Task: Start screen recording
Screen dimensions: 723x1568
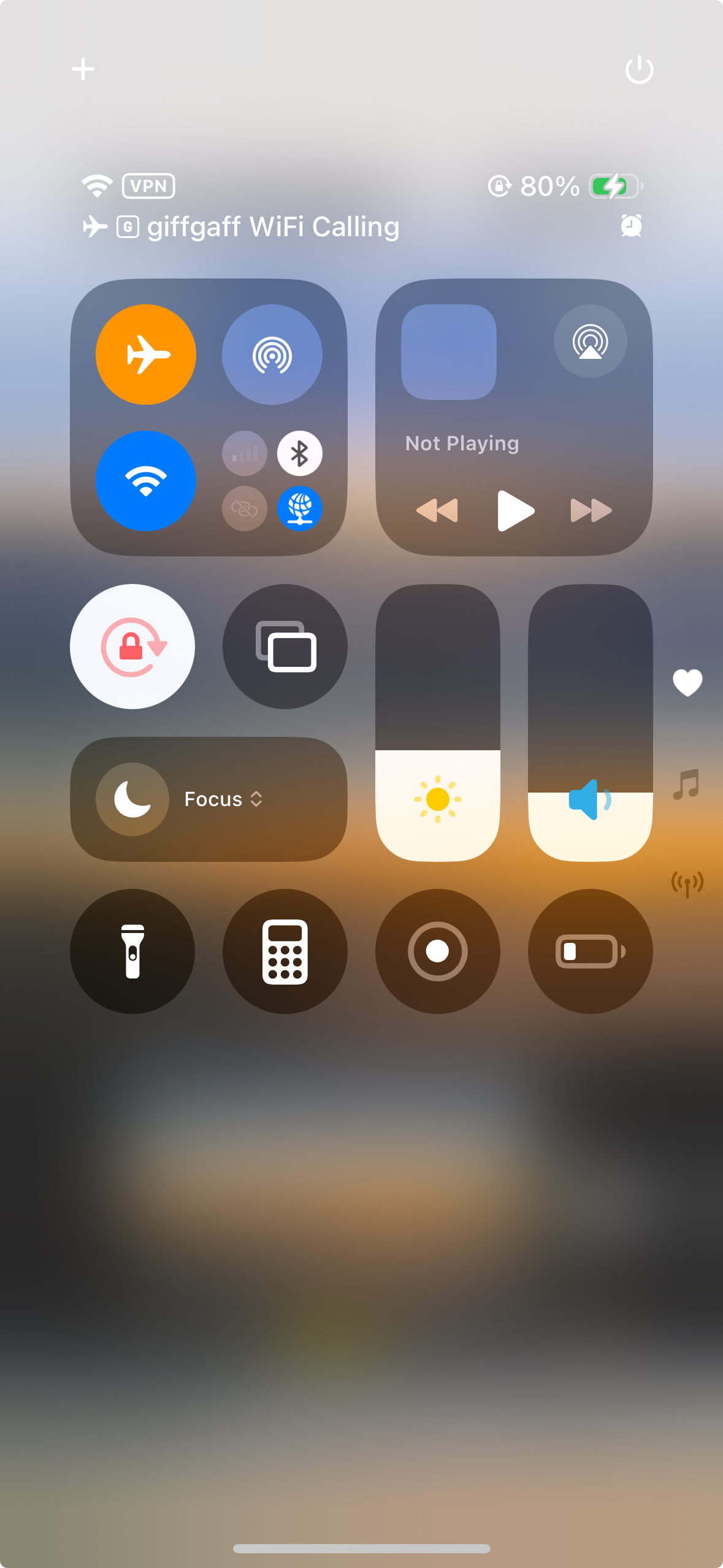Action: click(x=437, y=951)
